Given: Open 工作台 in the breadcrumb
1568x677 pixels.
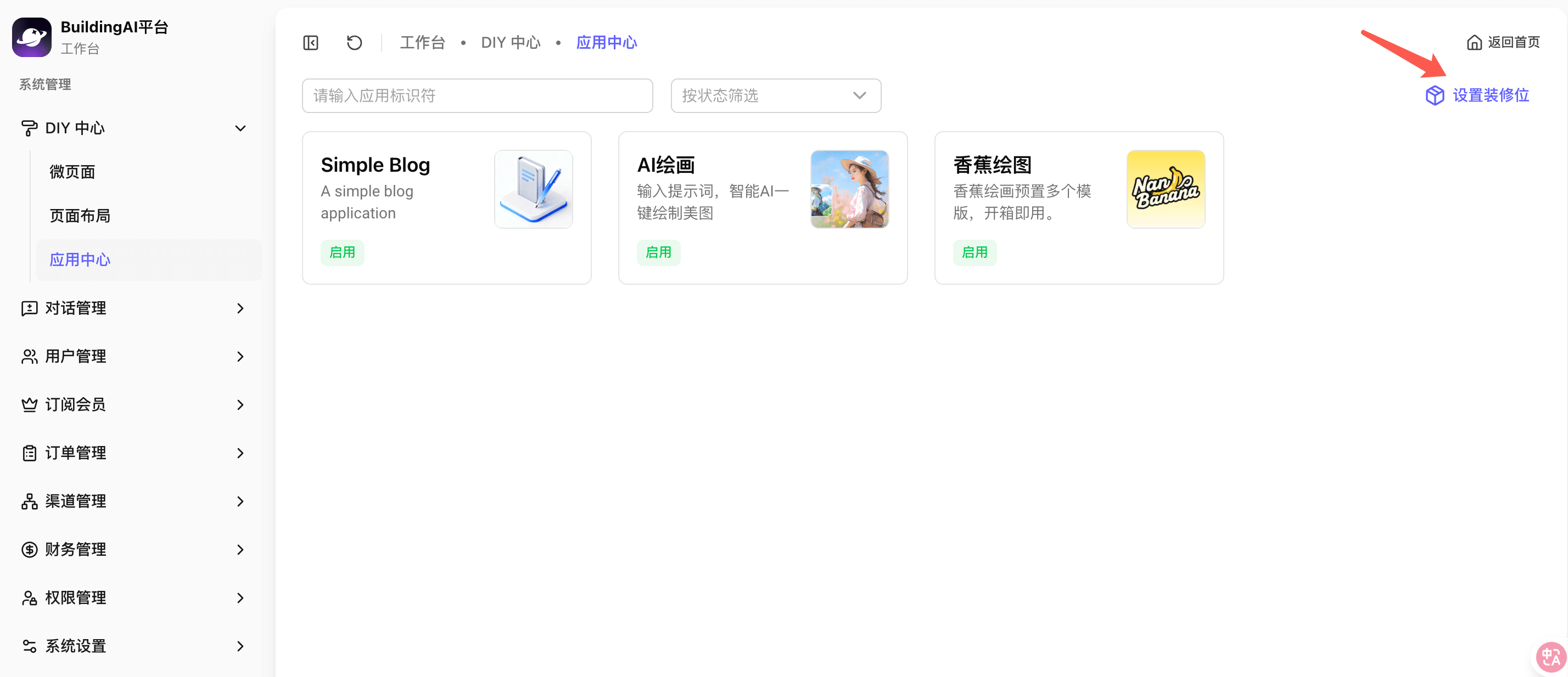Looking at the screenshot, I should pyautogui.click(x=422, y=43).
